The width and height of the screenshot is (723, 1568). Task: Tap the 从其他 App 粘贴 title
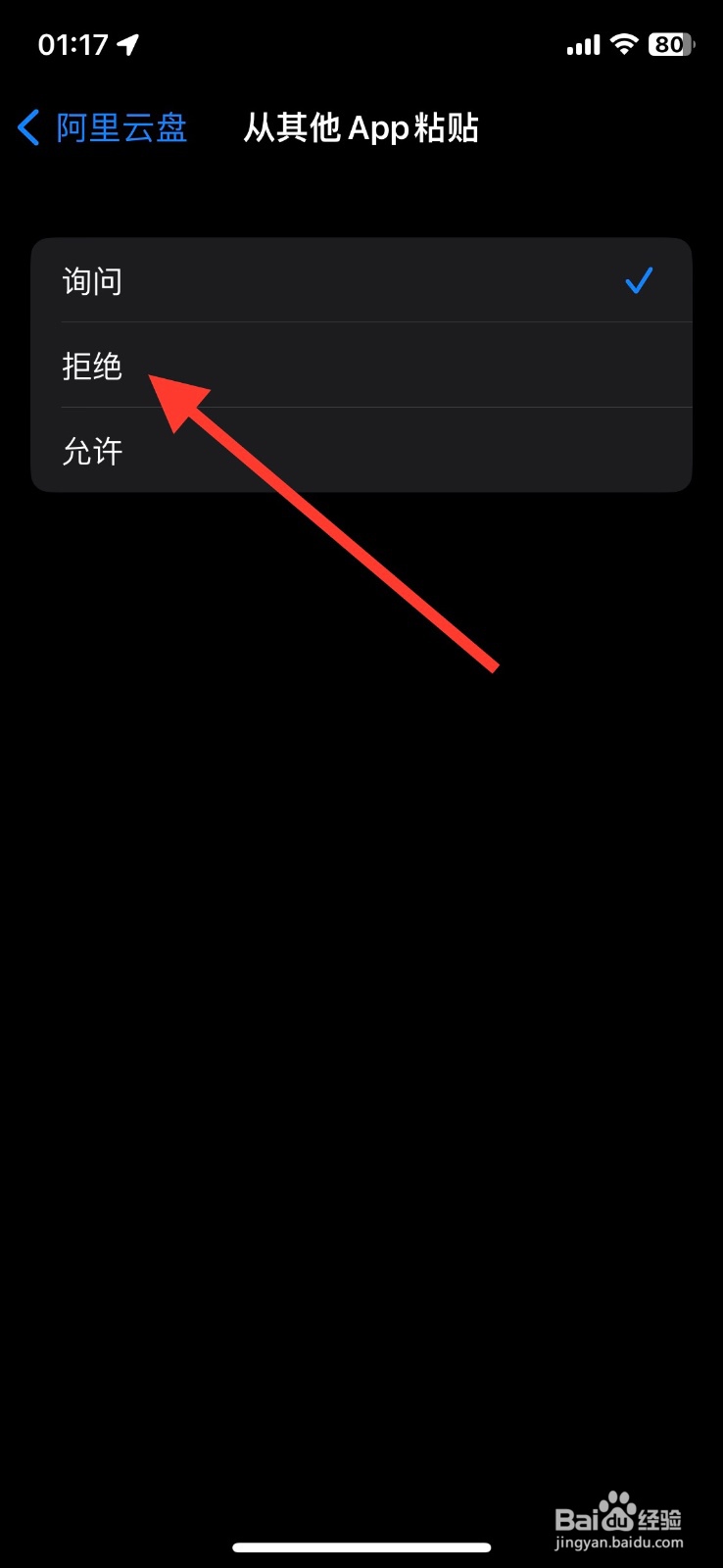pos(361,127)
